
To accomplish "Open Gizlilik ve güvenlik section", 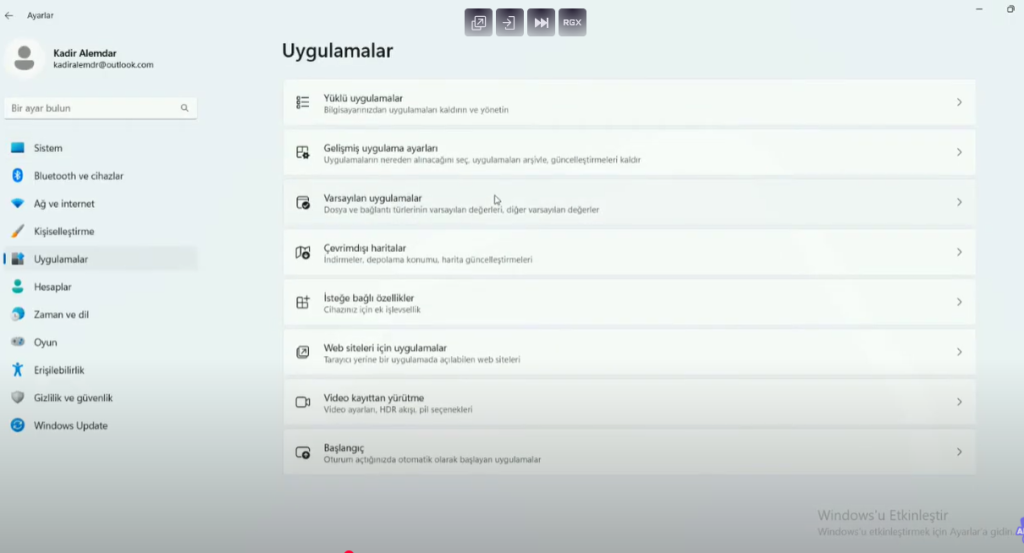I will click(73, 398).
